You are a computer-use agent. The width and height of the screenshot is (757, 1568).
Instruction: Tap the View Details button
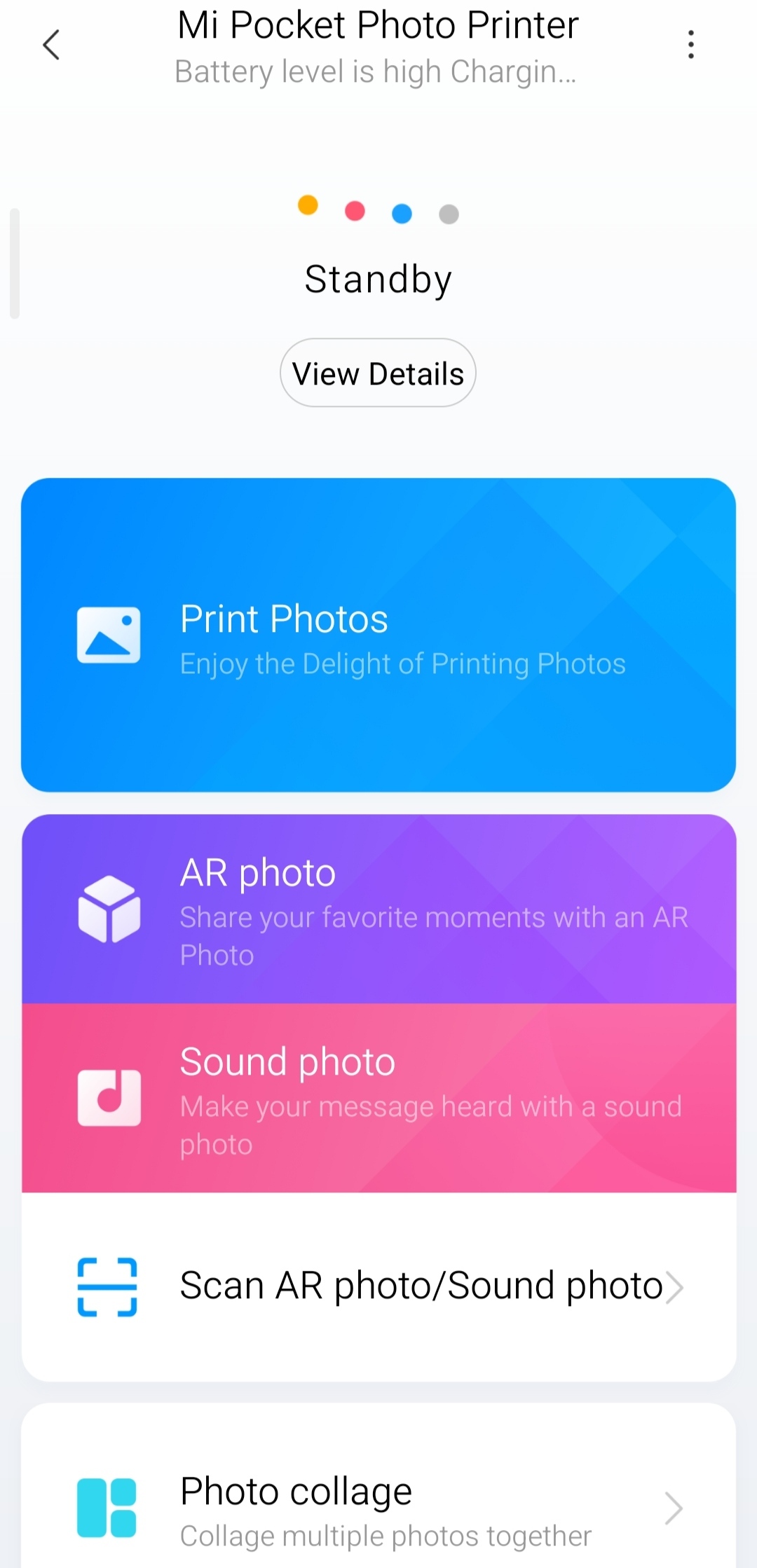[x=378, y=373]
